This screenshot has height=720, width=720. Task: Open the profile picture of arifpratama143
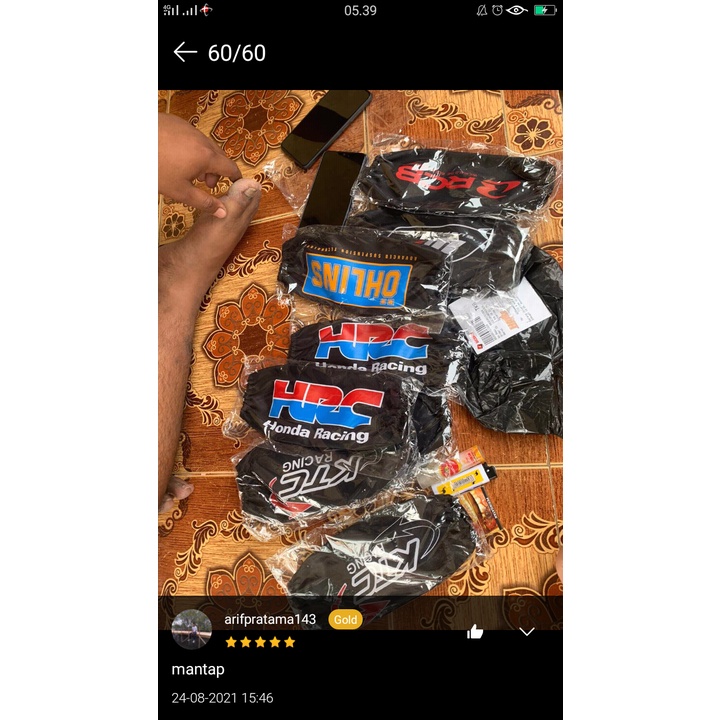click(191, 629)
